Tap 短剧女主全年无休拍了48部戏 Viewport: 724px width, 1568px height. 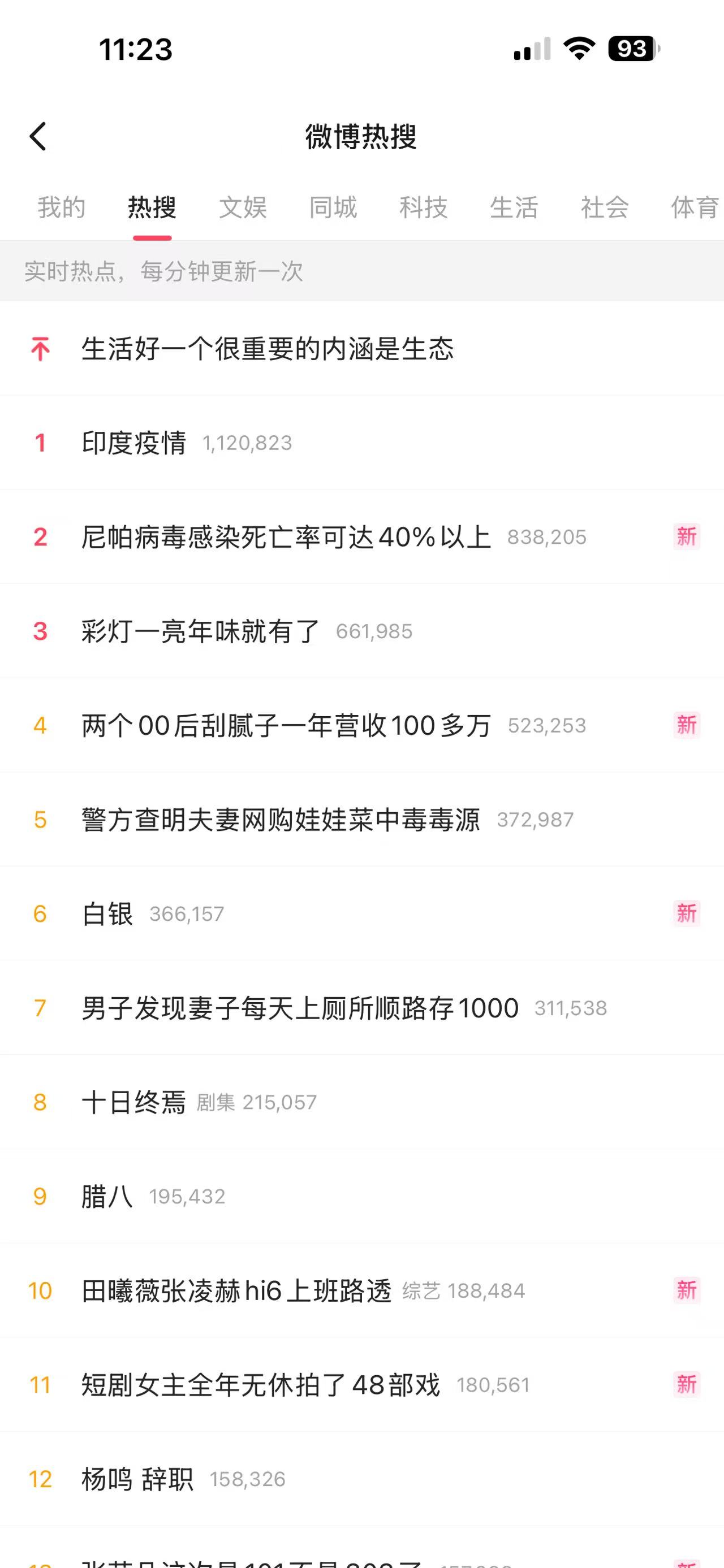click(x=261, y=1385)
